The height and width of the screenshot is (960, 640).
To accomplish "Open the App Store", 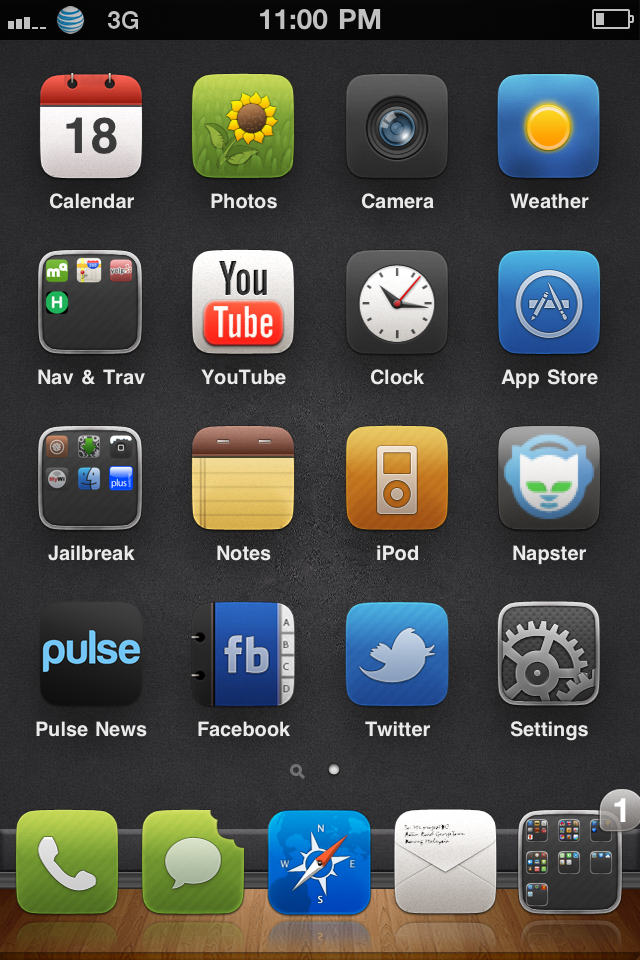I will tap(549, 303).
